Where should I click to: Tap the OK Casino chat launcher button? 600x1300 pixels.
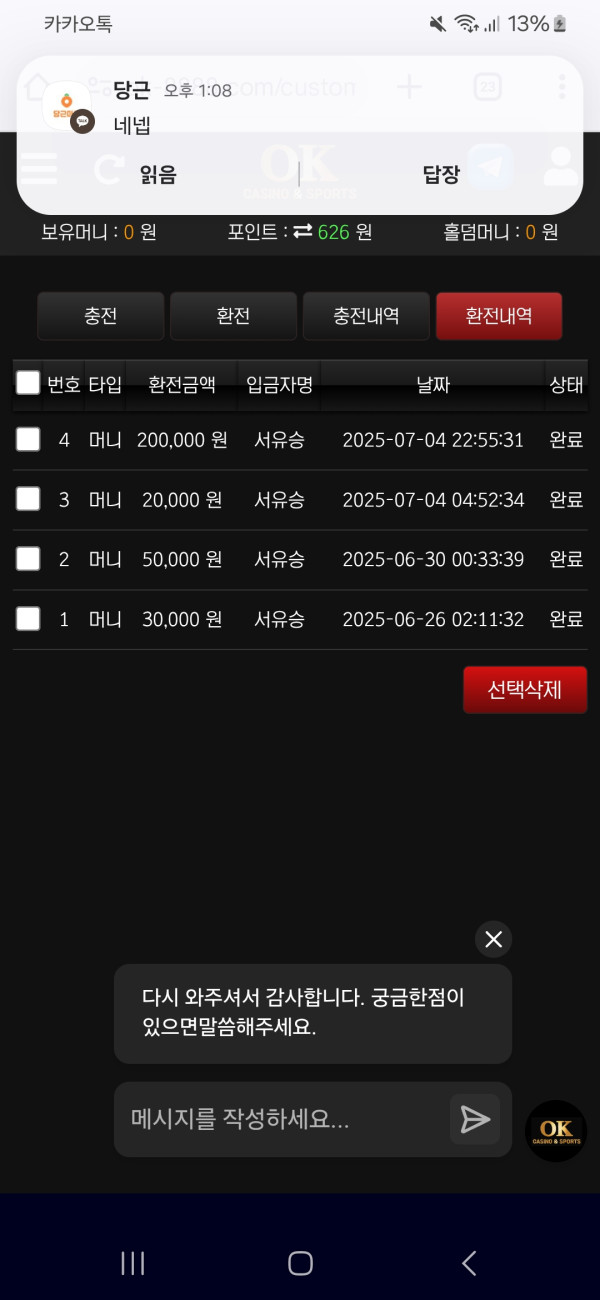tap(556, 1131)
